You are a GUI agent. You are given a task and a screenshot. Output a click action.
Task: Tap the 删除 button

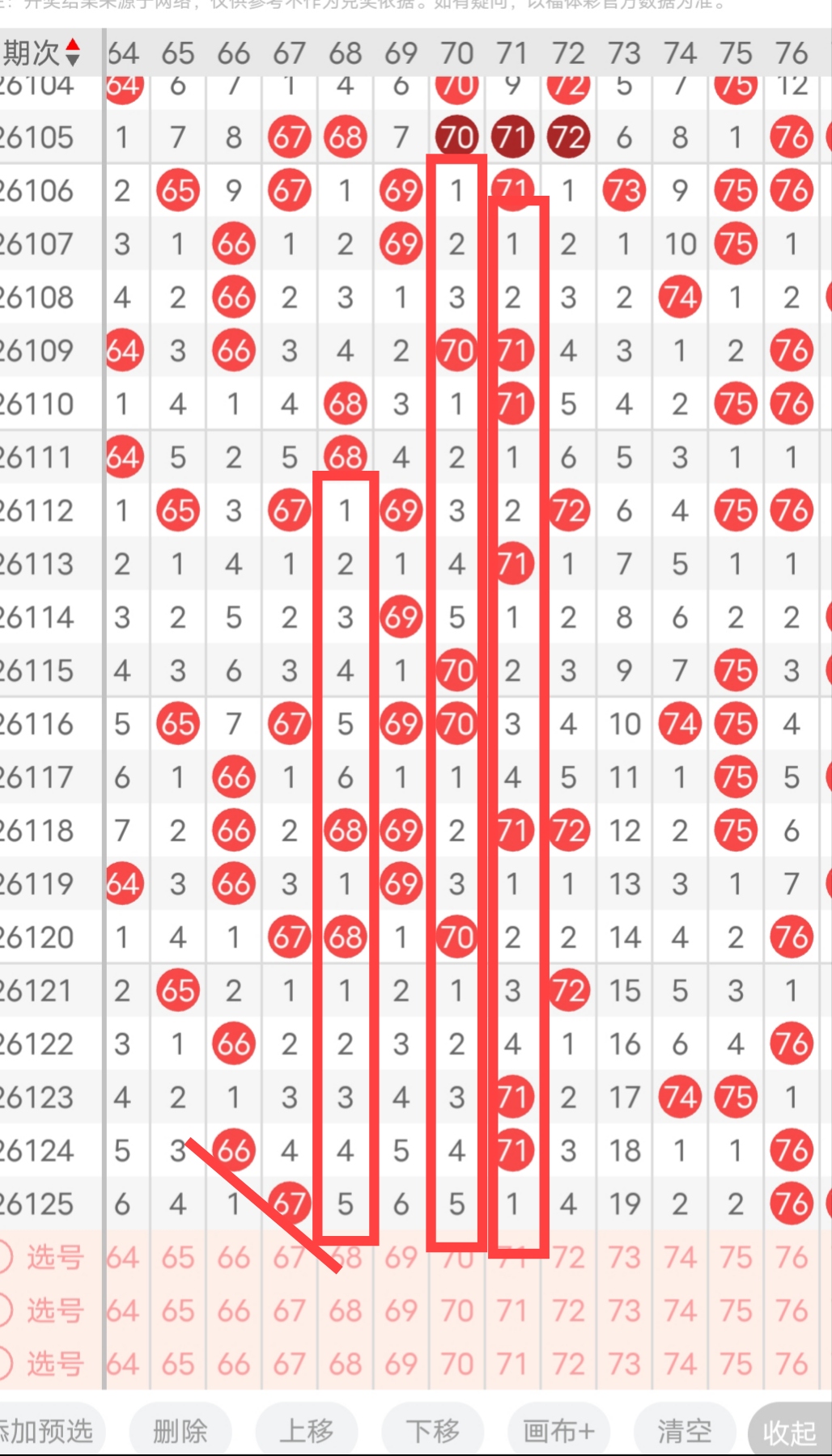[180, 1431]
